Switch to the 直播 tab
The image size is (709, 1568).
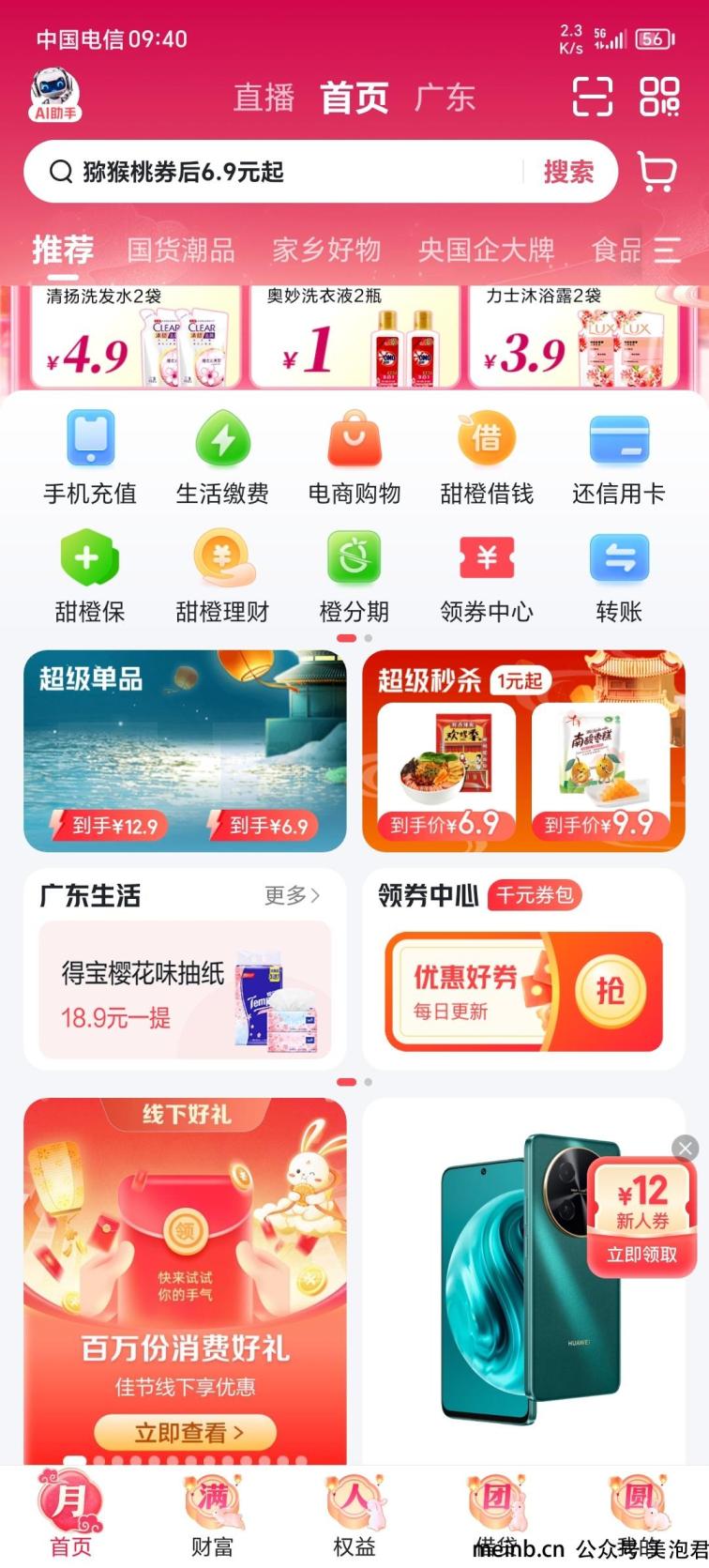pyautogui.click(x=264, y=98)
